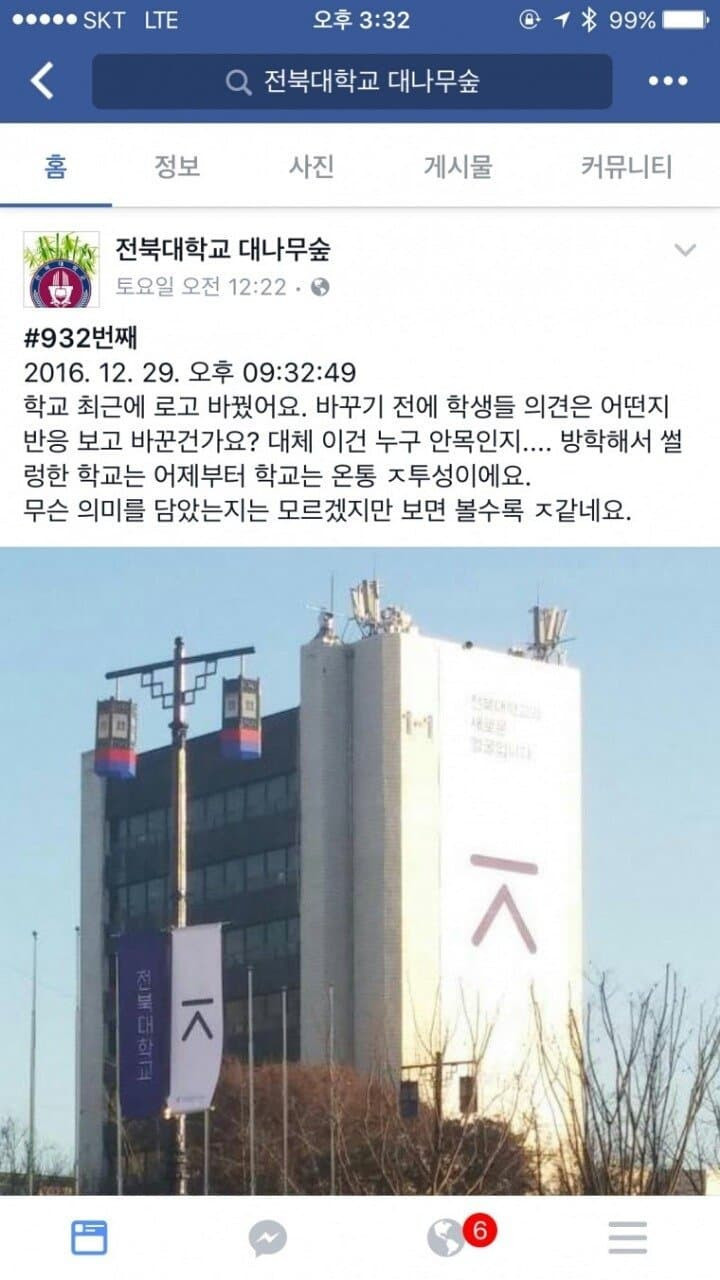720x1280 pixels.
Task: Open Messenger from the bottom bar
Action: [x=268, y=1239]
